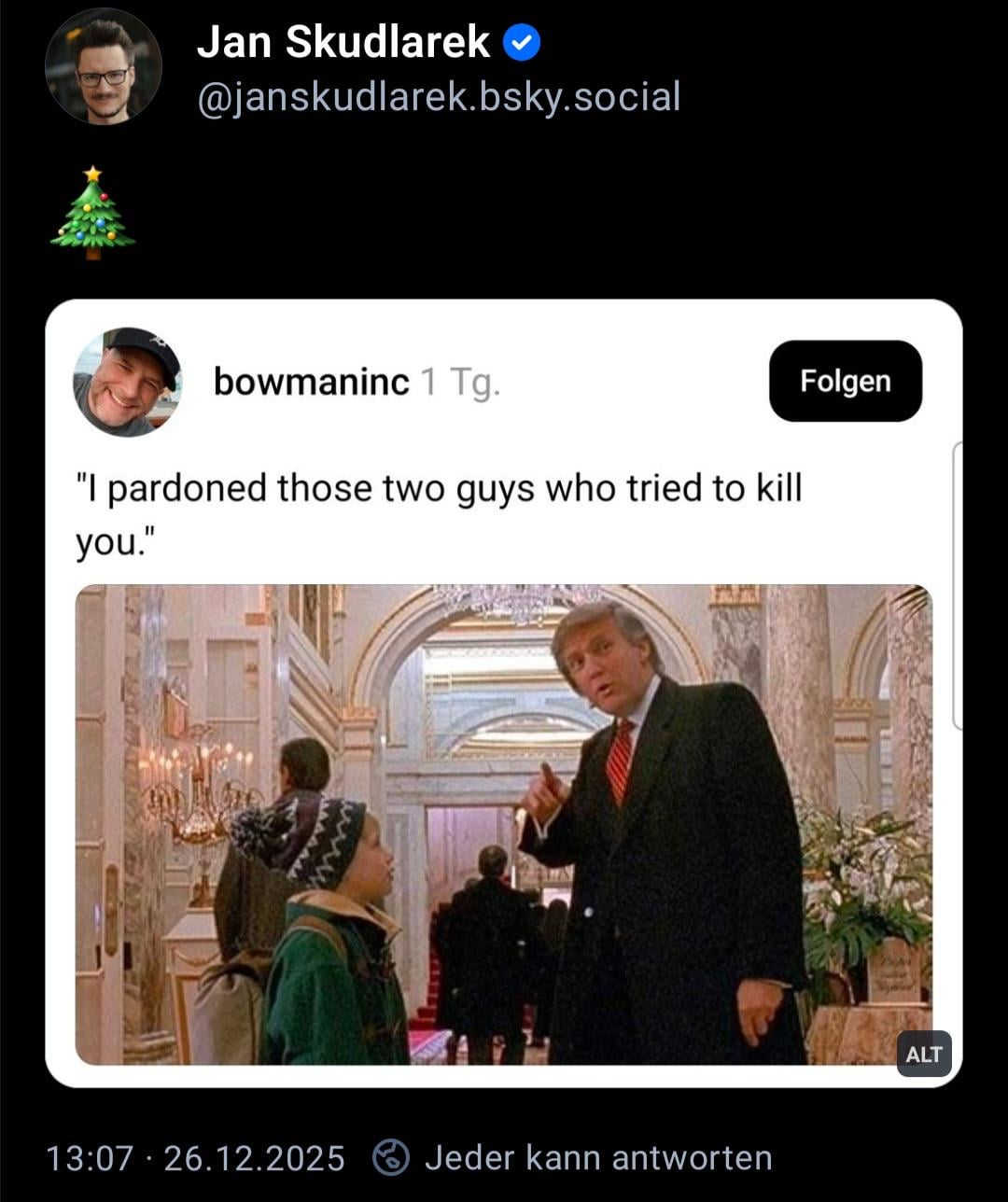1008x1202 pixels.
Task: Open Jan Skudlarek's profile picture
Action: click(x=104, y=66)
